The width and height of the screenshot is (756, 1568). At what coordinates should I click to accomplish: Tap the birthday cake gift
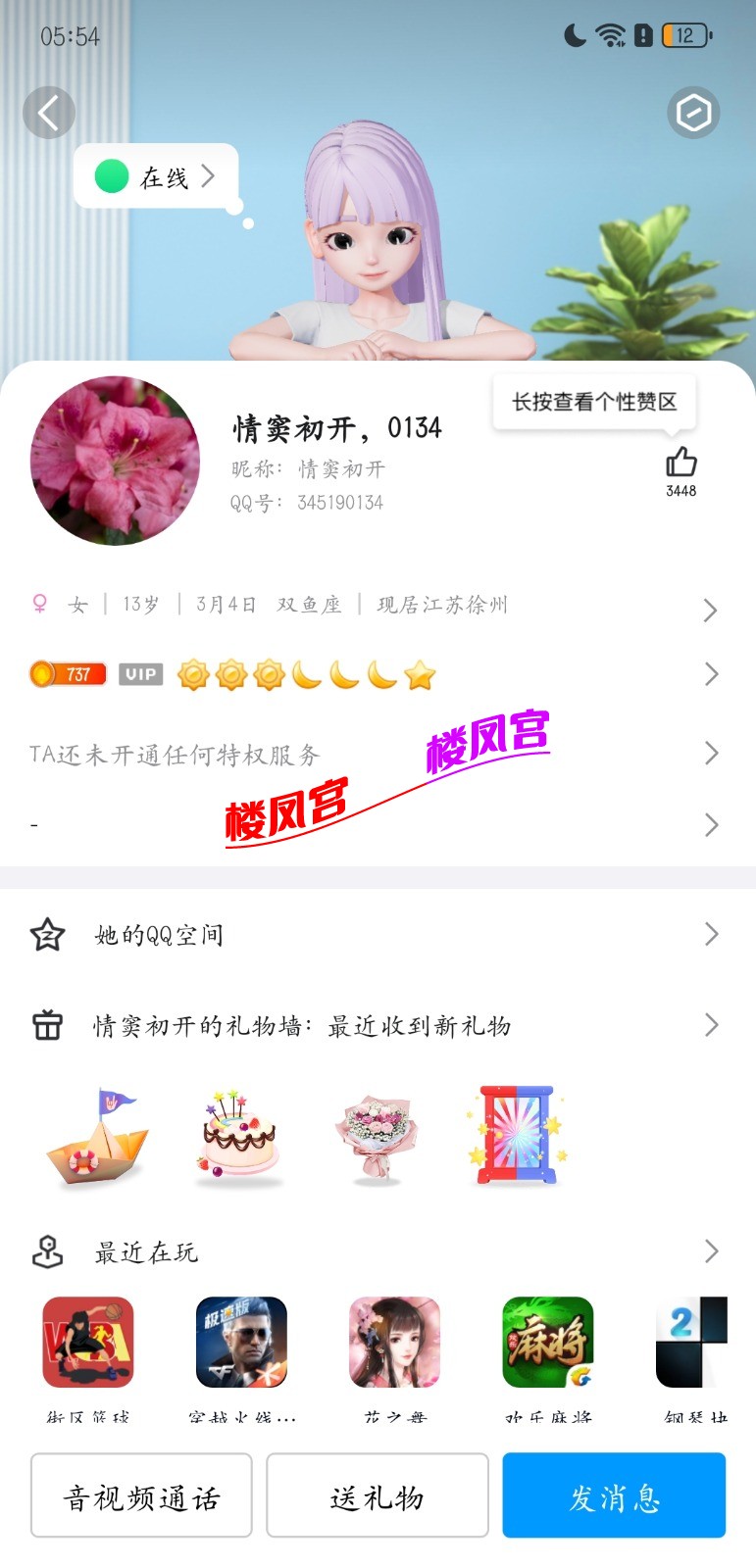coord(239,1137)
